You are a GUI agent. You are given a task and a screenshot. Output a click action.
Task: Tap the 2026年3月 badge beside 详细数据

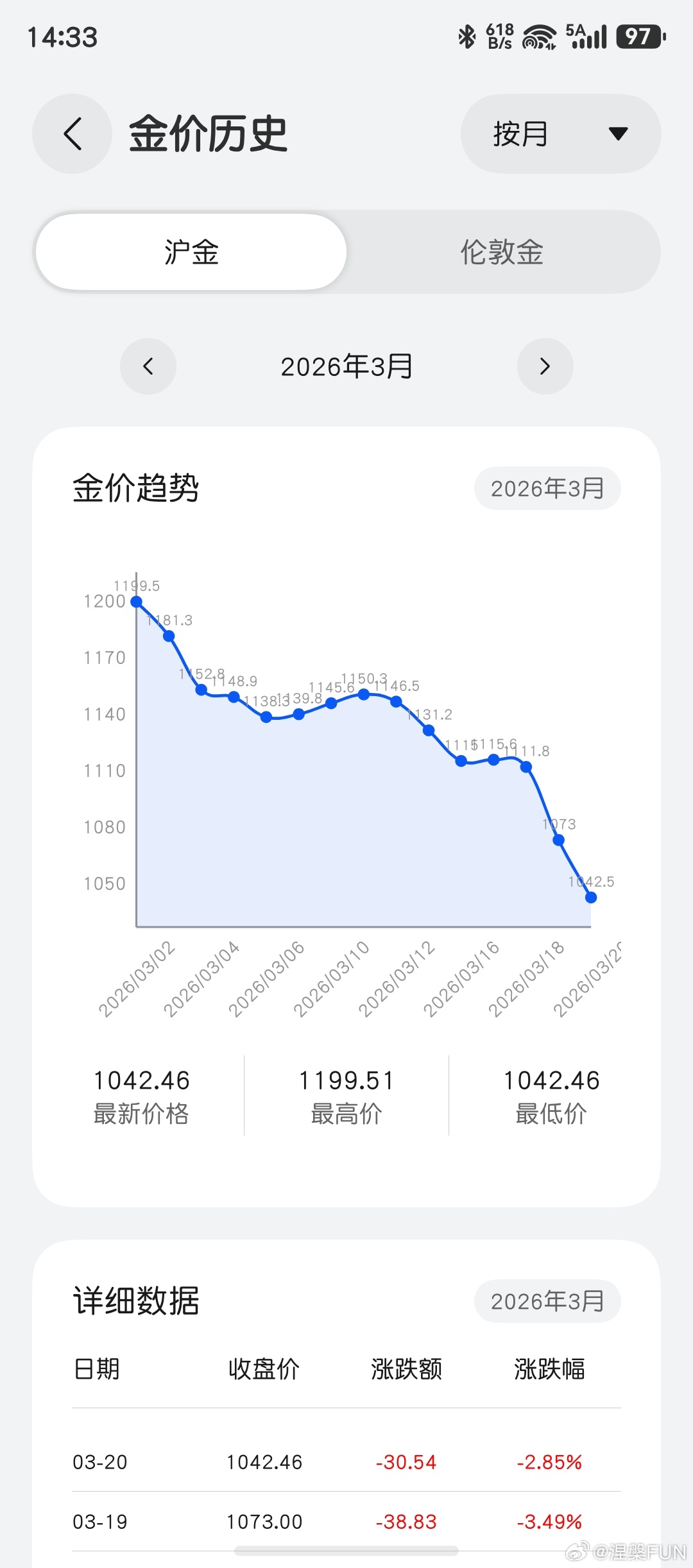coord(547,1300)
